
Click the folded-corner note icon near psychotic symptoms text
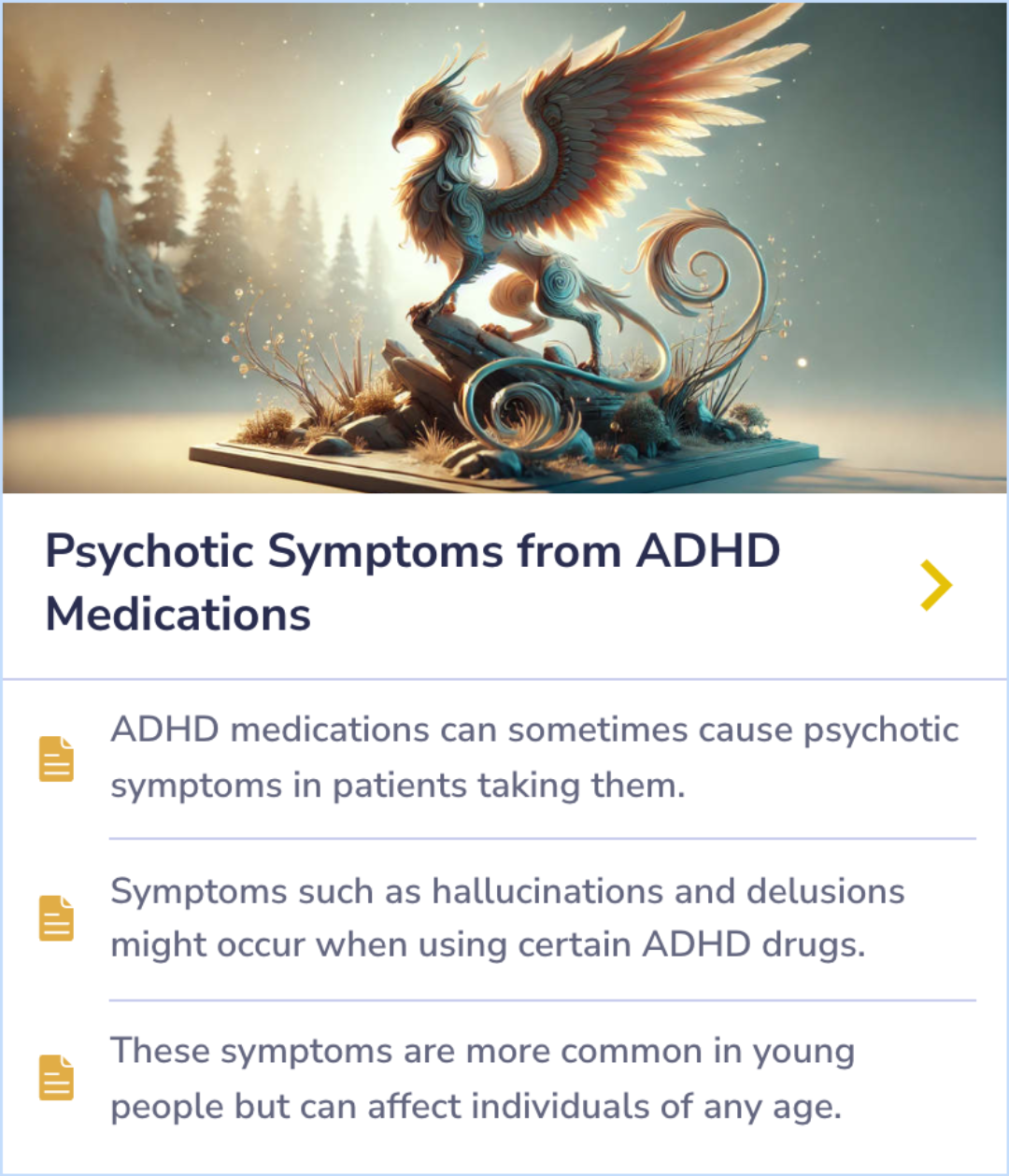56,758
